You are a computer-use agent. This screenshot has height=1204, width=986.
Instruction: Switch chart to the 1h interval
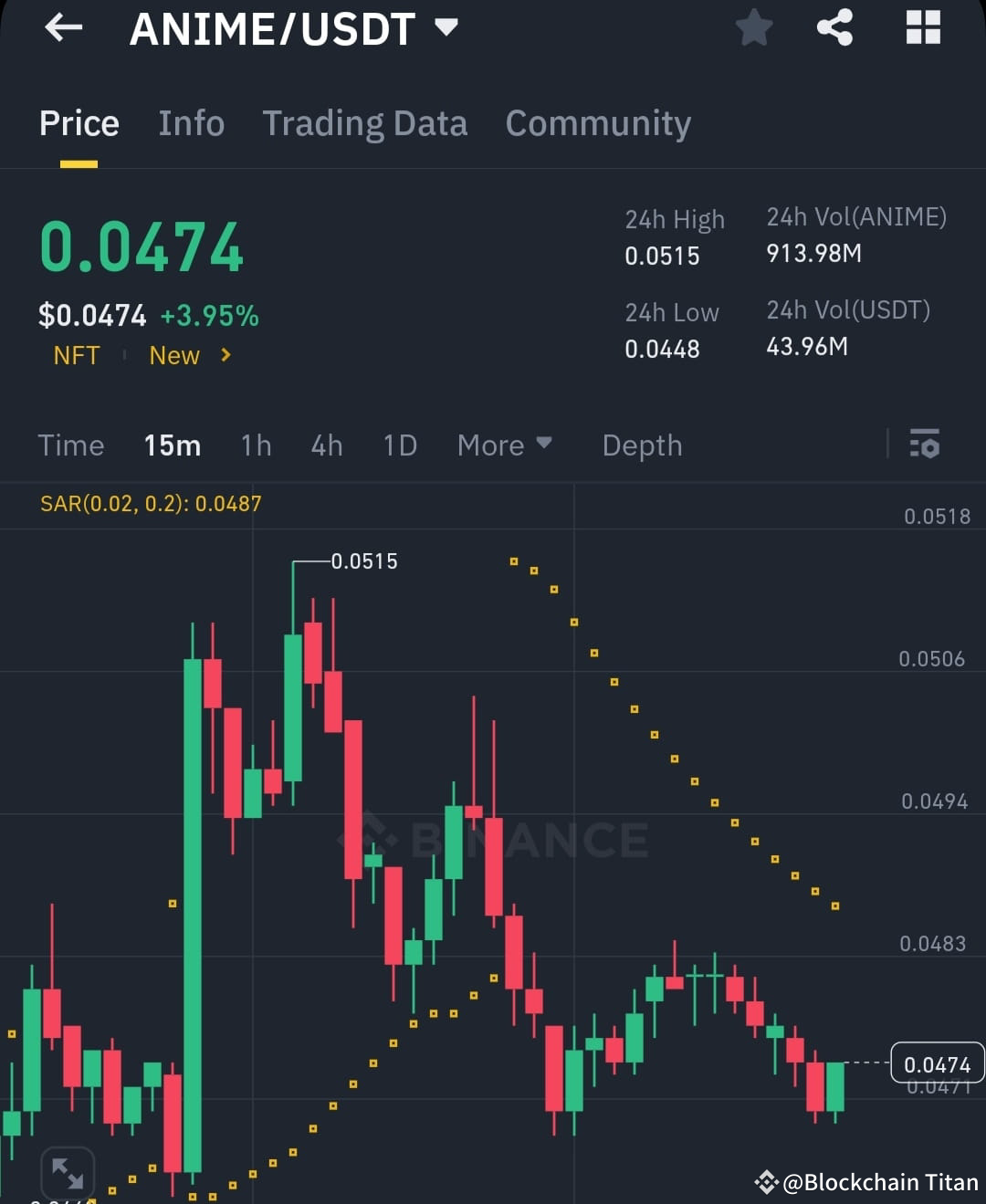[256, 445]
